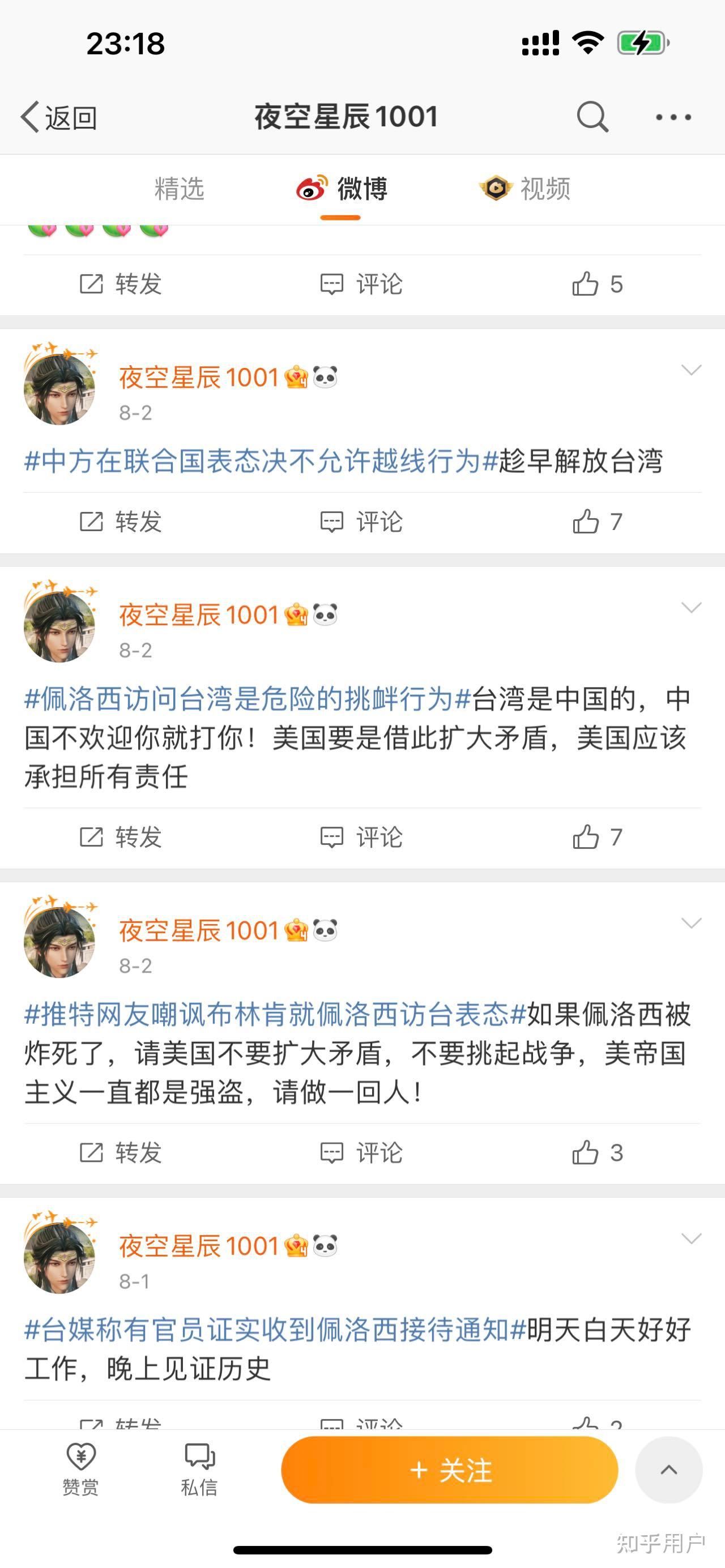The image size is (725, 1568).
Task: Expand options chevron on 明天白天好好工作 post
Action: click(691, 1238)
